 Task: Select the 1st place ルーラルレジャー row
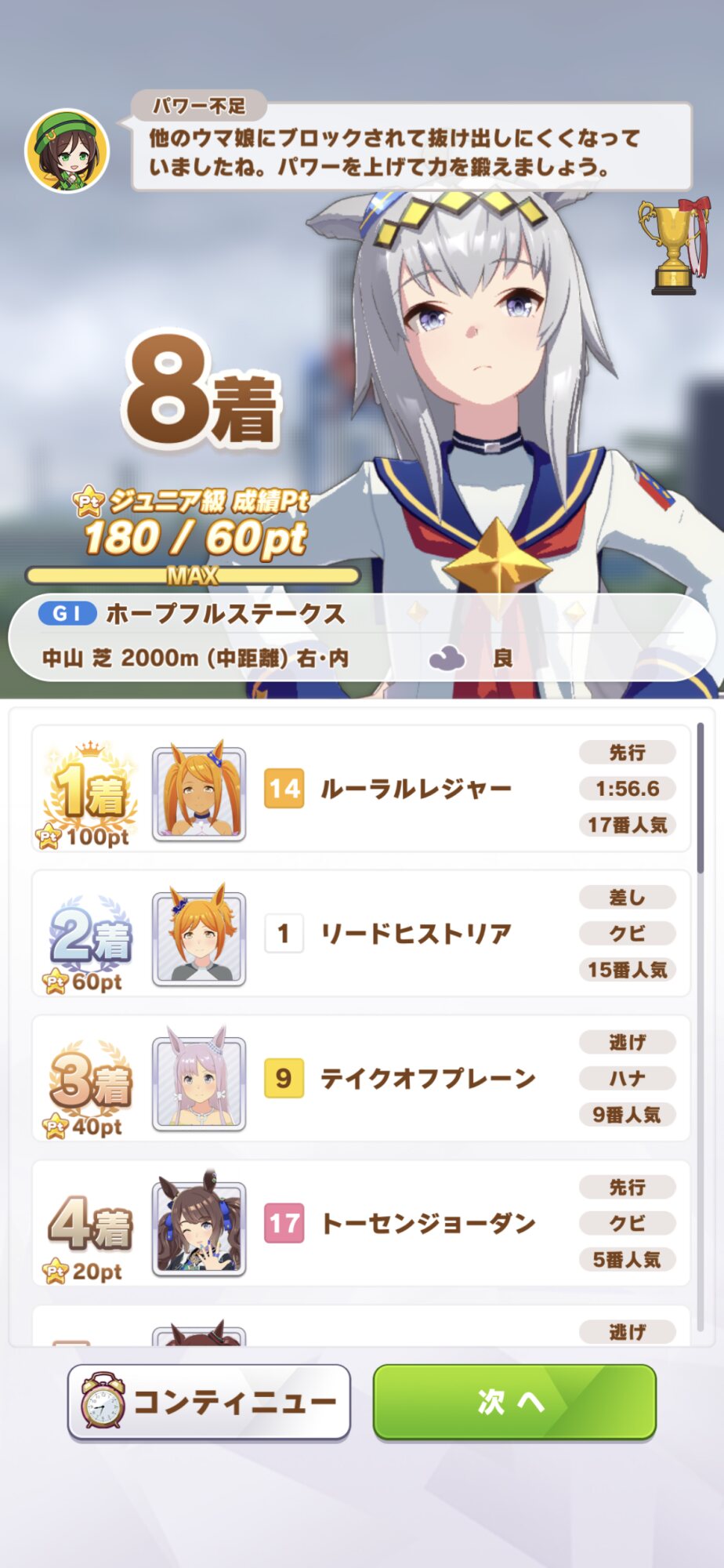coord(361,789)
